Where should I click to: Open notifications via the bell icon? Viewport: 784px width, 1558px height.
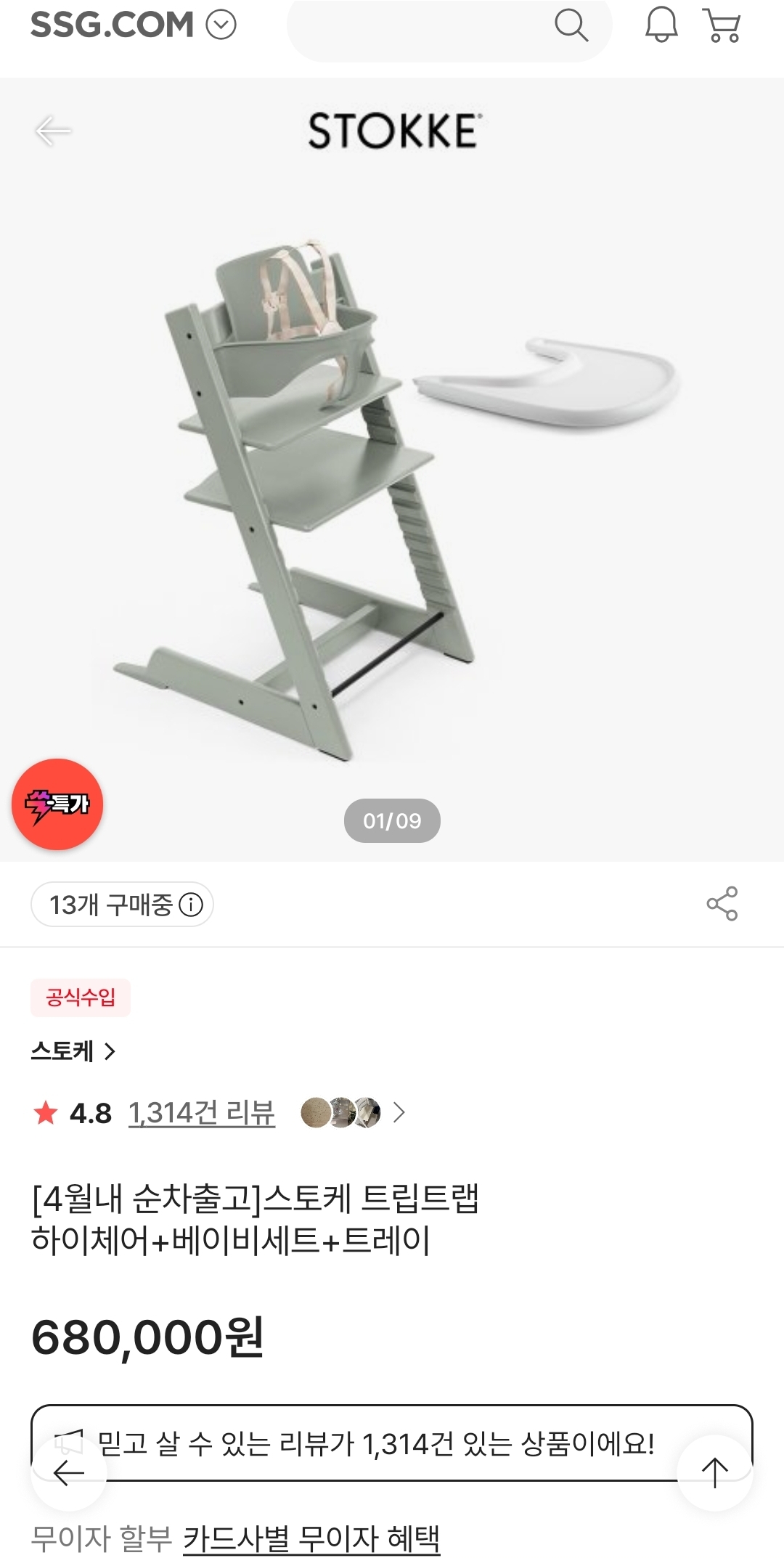pyautogui.click(x=662, y=26)
